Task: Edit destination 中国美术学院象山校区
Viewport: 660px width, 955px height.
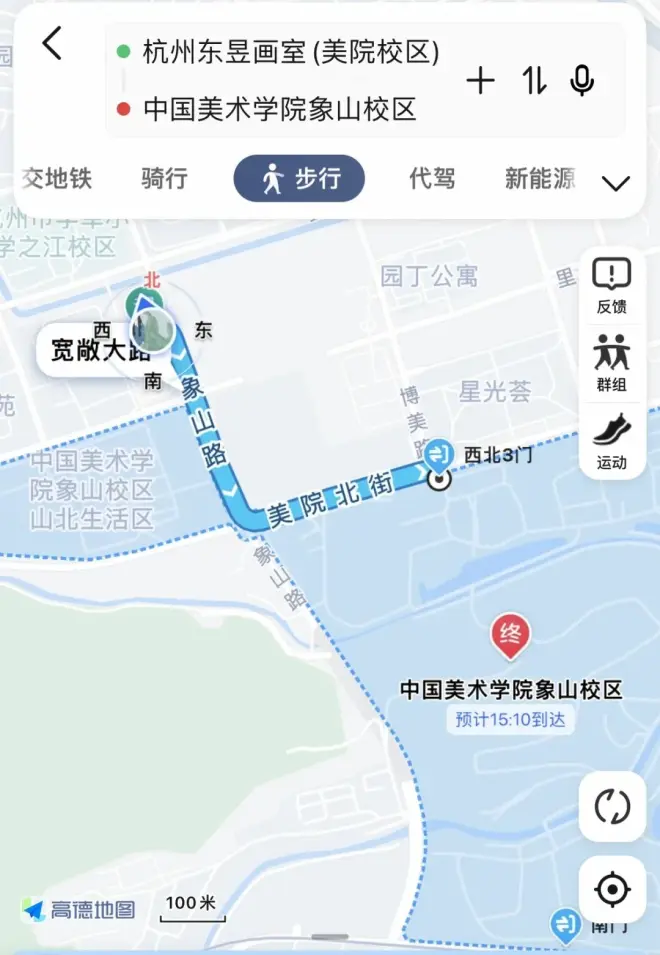Action: (280, 109)
